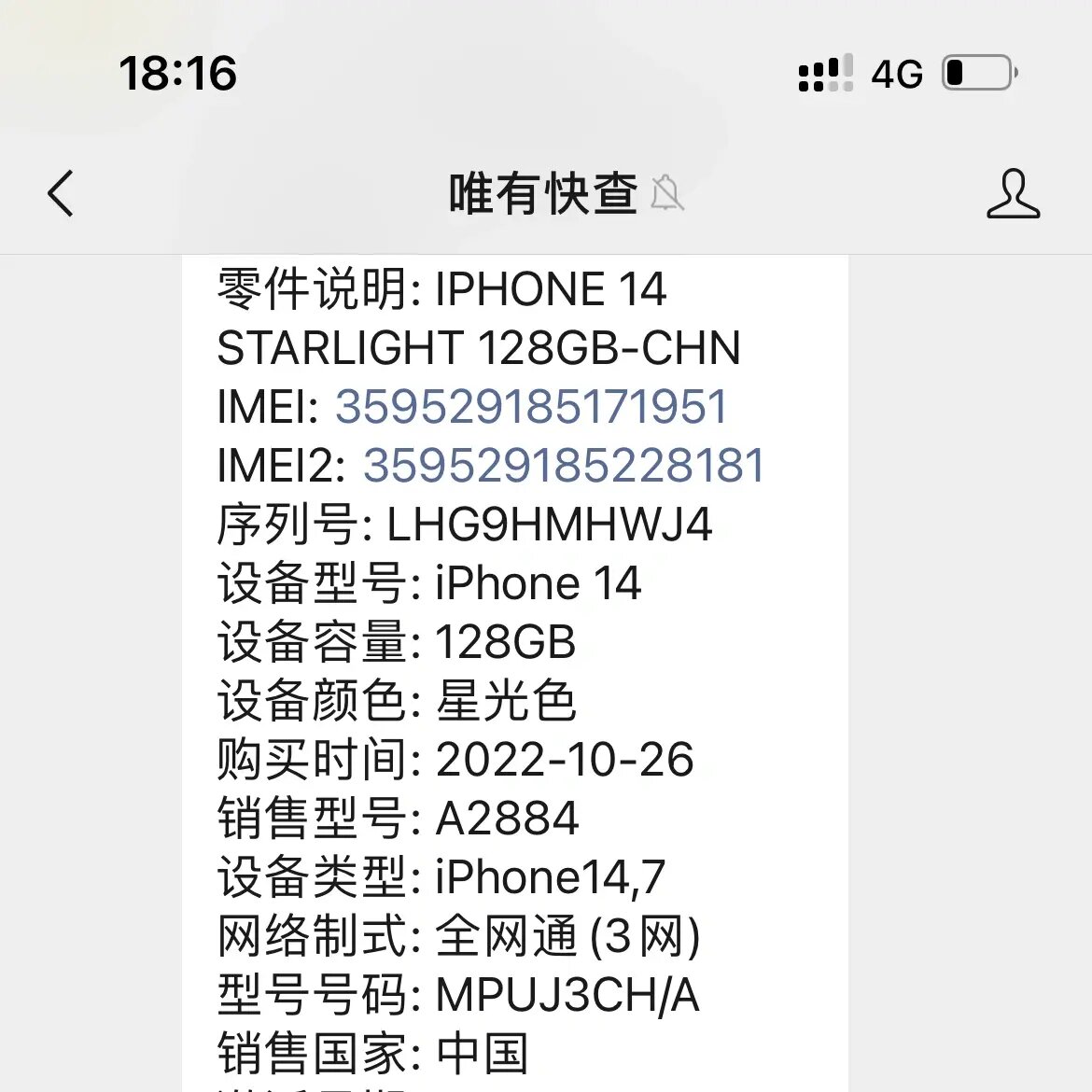1092x1092 pixels.
Task: Open the profile icon for 唯有快查
Action: (1013, 194)
